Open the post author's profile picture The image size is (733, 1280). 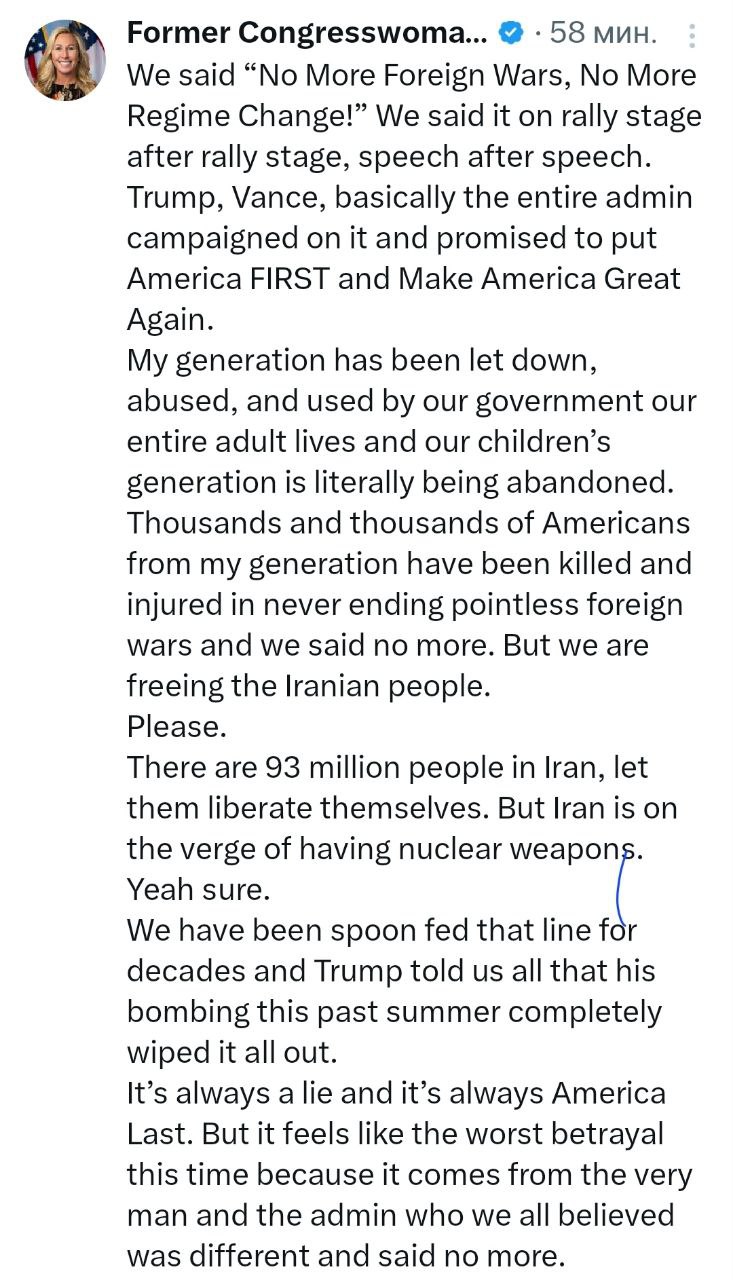coord(65,60)
